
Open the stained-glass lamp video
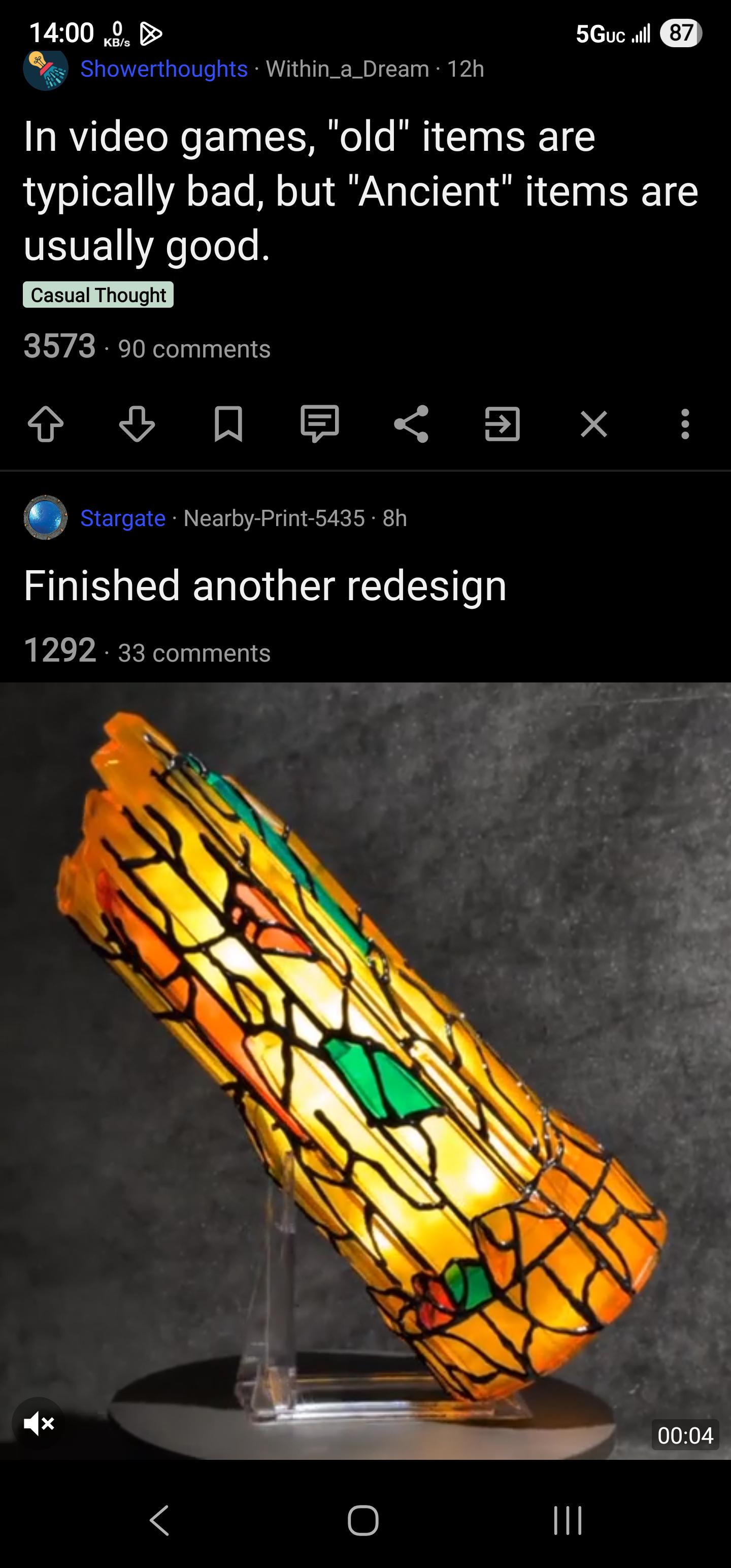click(365, 1071)
